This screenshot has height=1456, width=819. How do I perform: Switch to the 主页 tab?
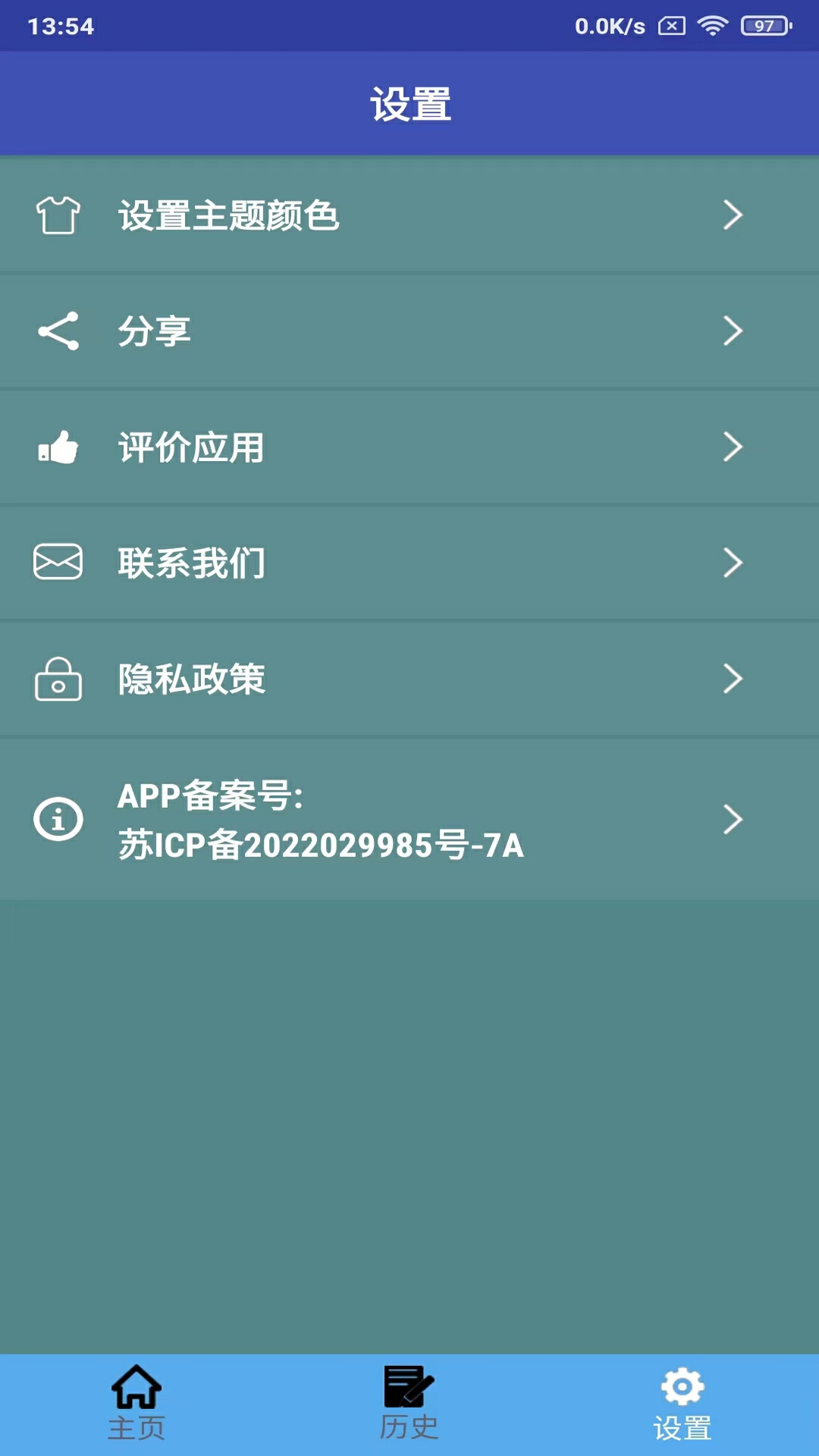(136, 1424)
